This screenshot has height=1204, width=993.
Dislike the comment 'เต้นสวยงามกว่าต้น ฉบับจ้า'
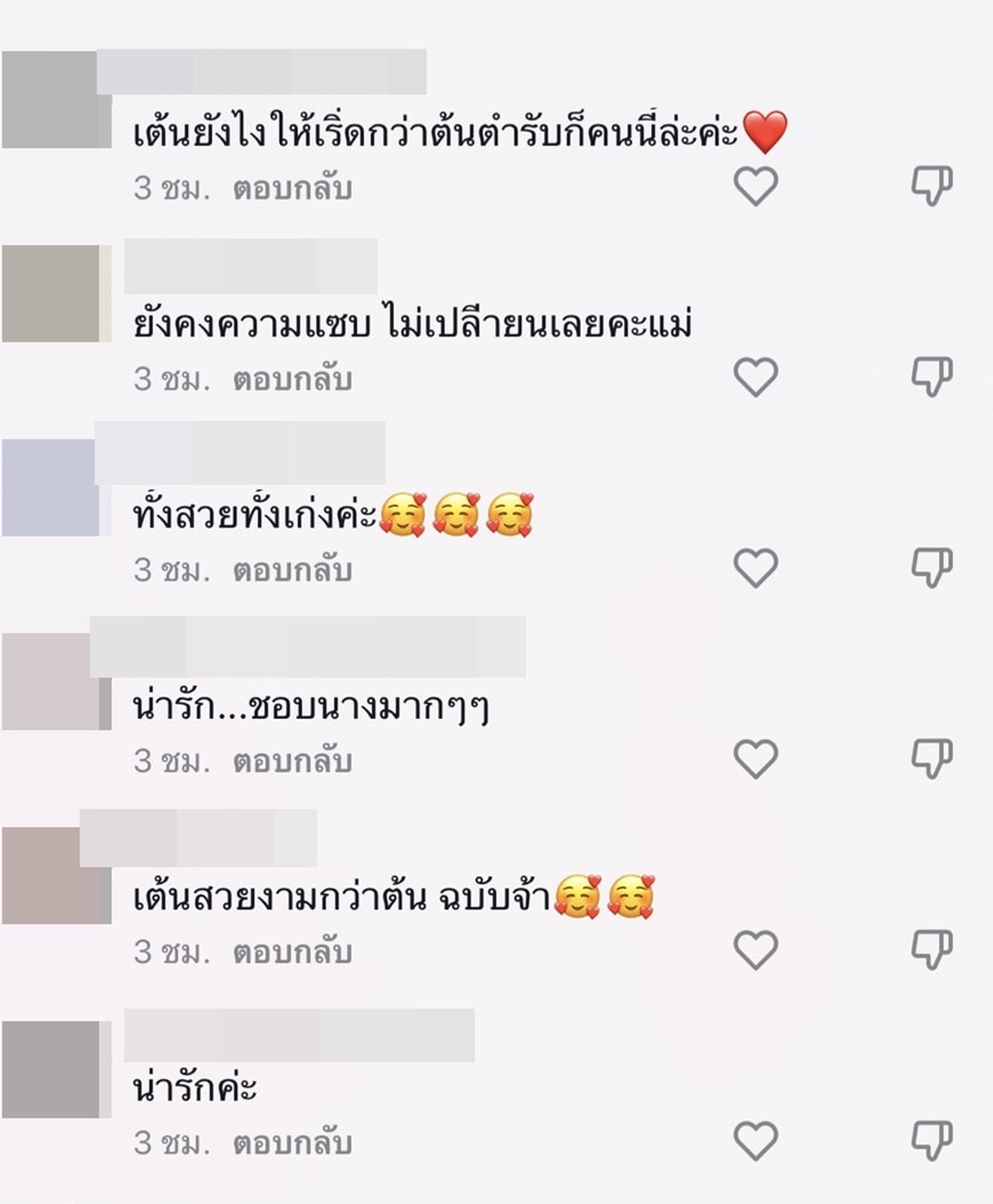[931, 950]
